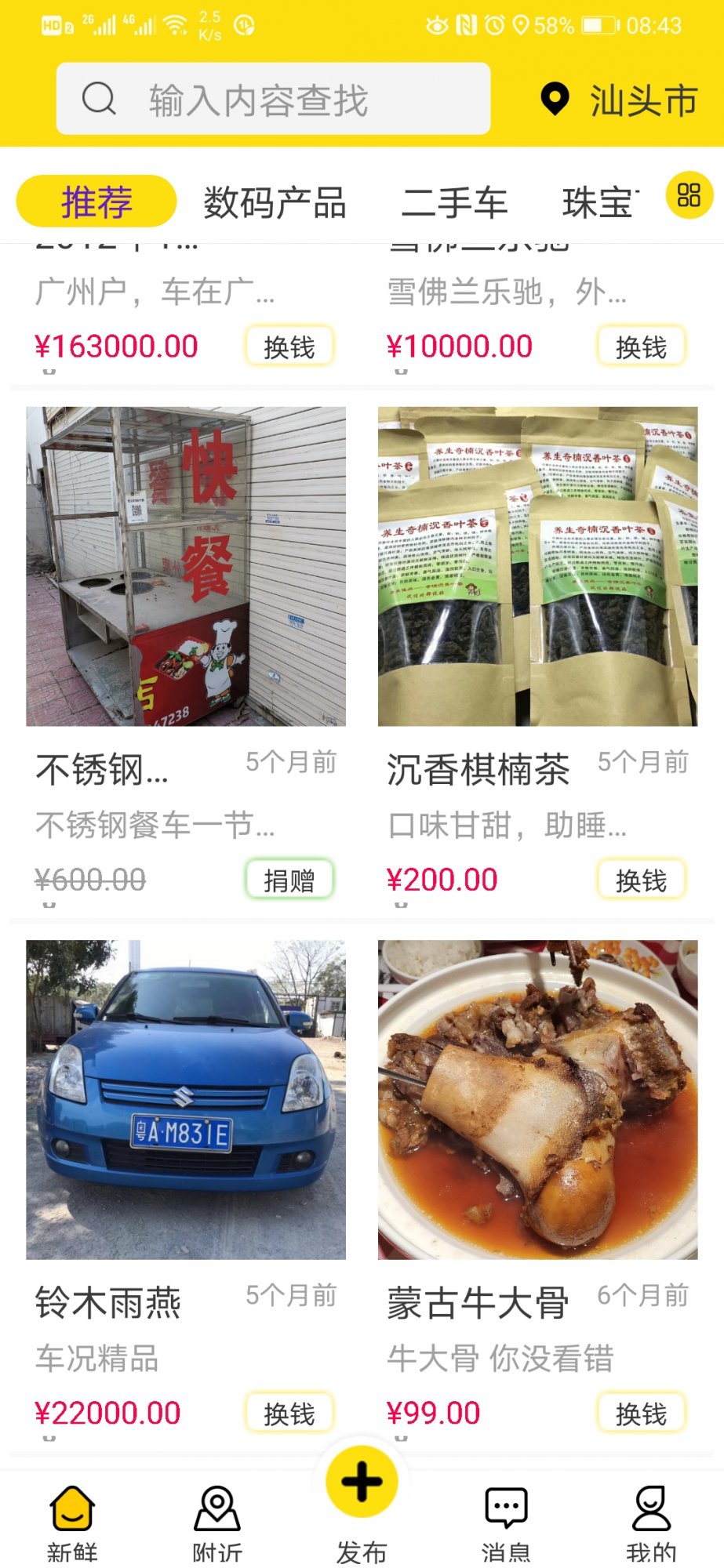Viewport: 724px width, 1568px height.
Task: Switch to the 珠宝 tab
Action: 598,203
